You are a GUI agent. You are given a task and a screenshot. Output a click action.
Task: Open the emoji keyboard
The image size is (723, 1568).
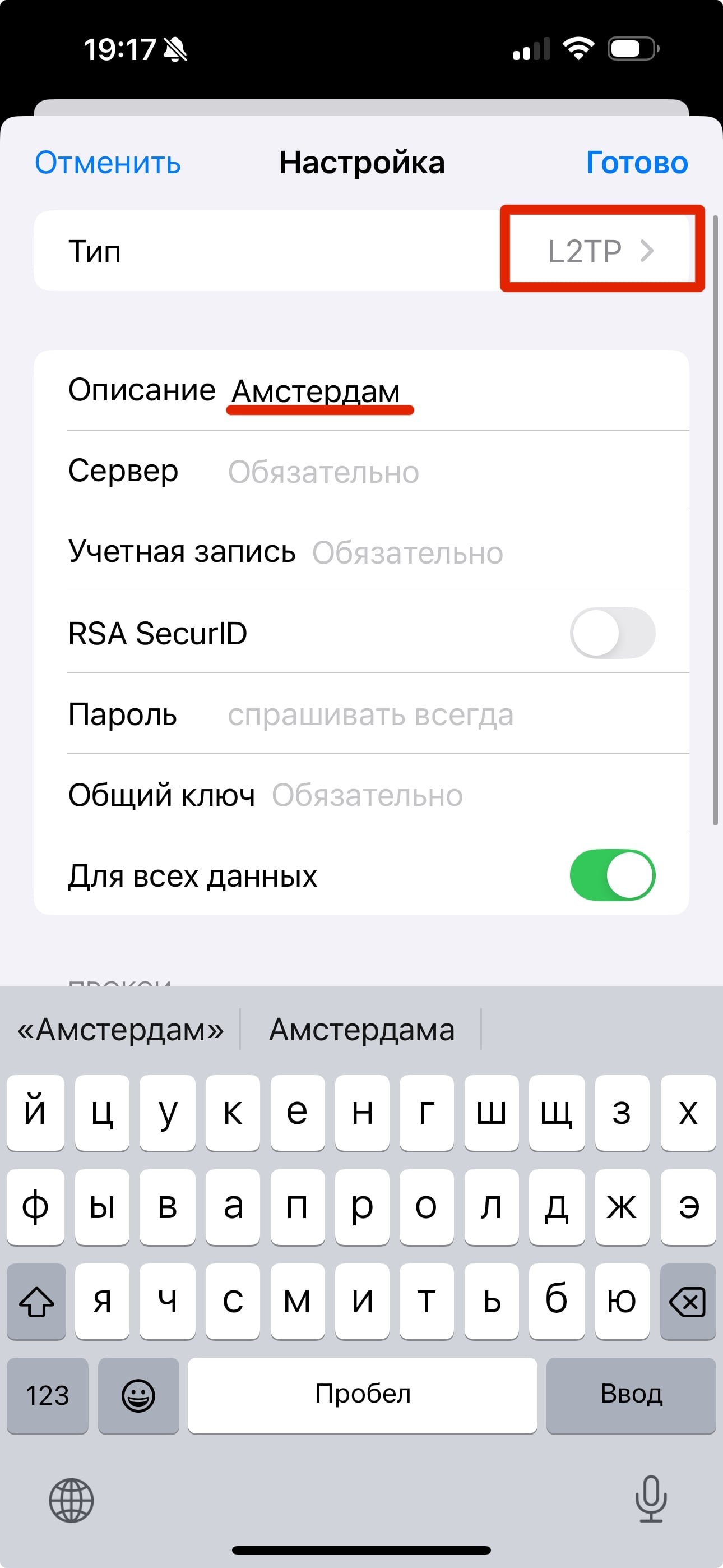(139, 1395)
